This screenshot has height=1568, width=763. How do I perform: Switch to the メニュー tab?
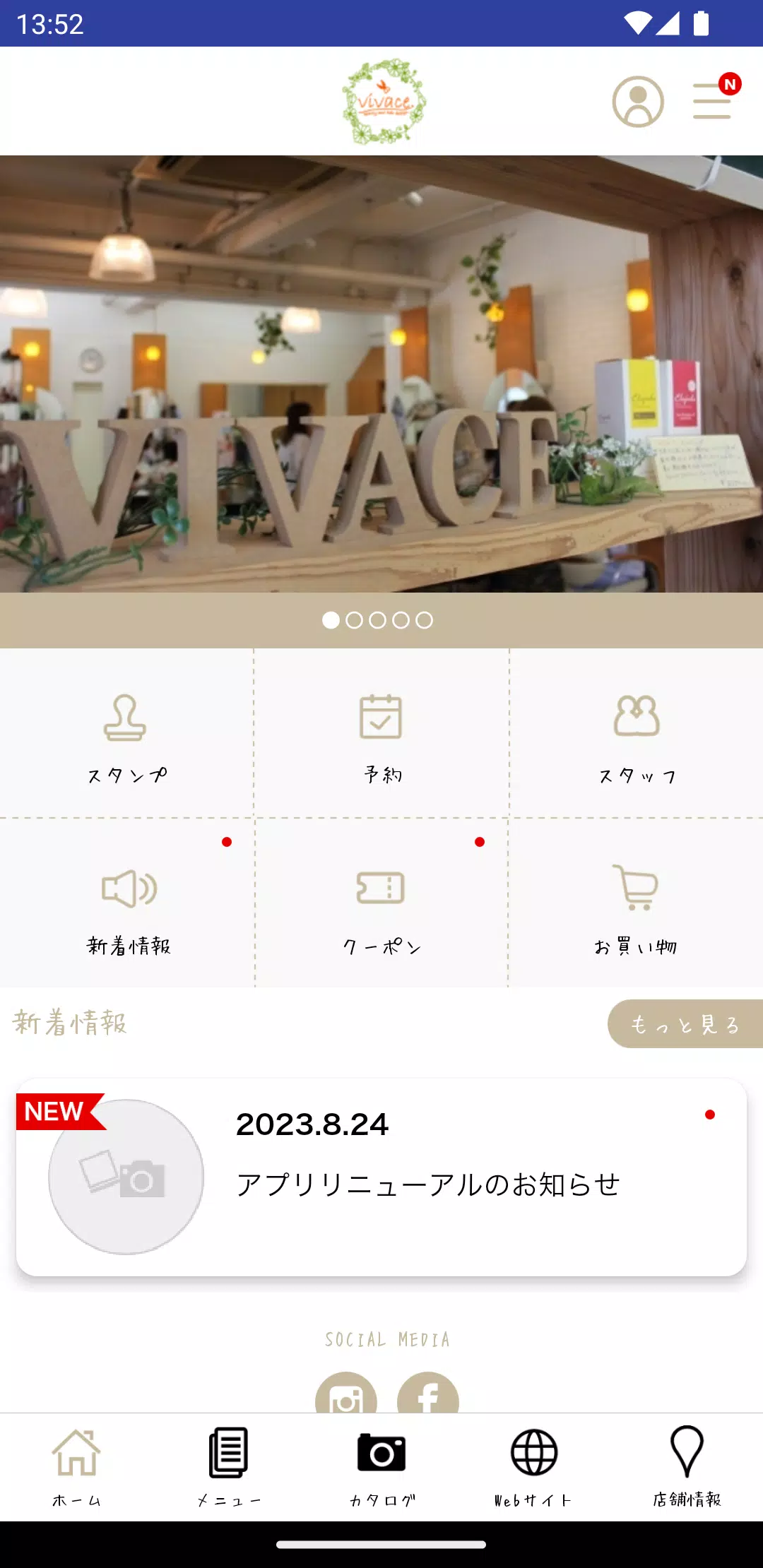[228, 1466]
